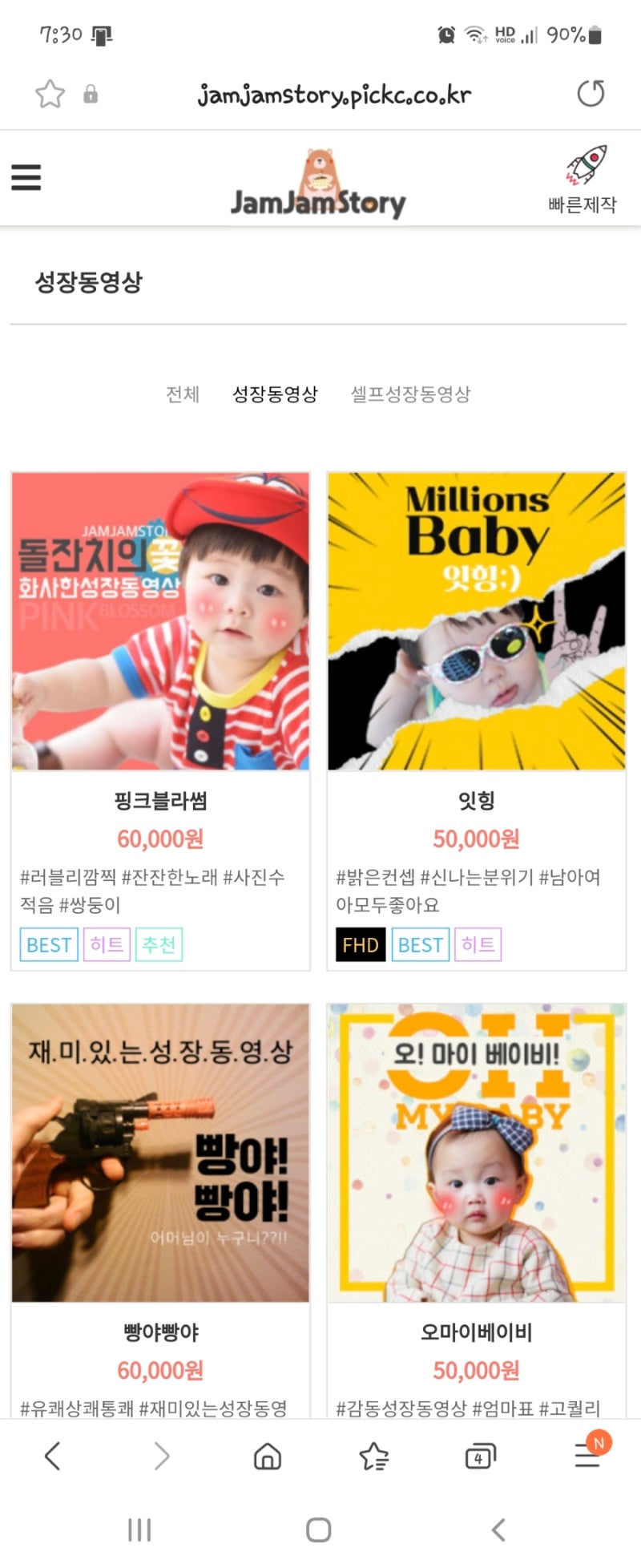Select the 성장동영상 category tab
The width and height of the screenshot is (641, 1568).
click(x=275, y=394)
